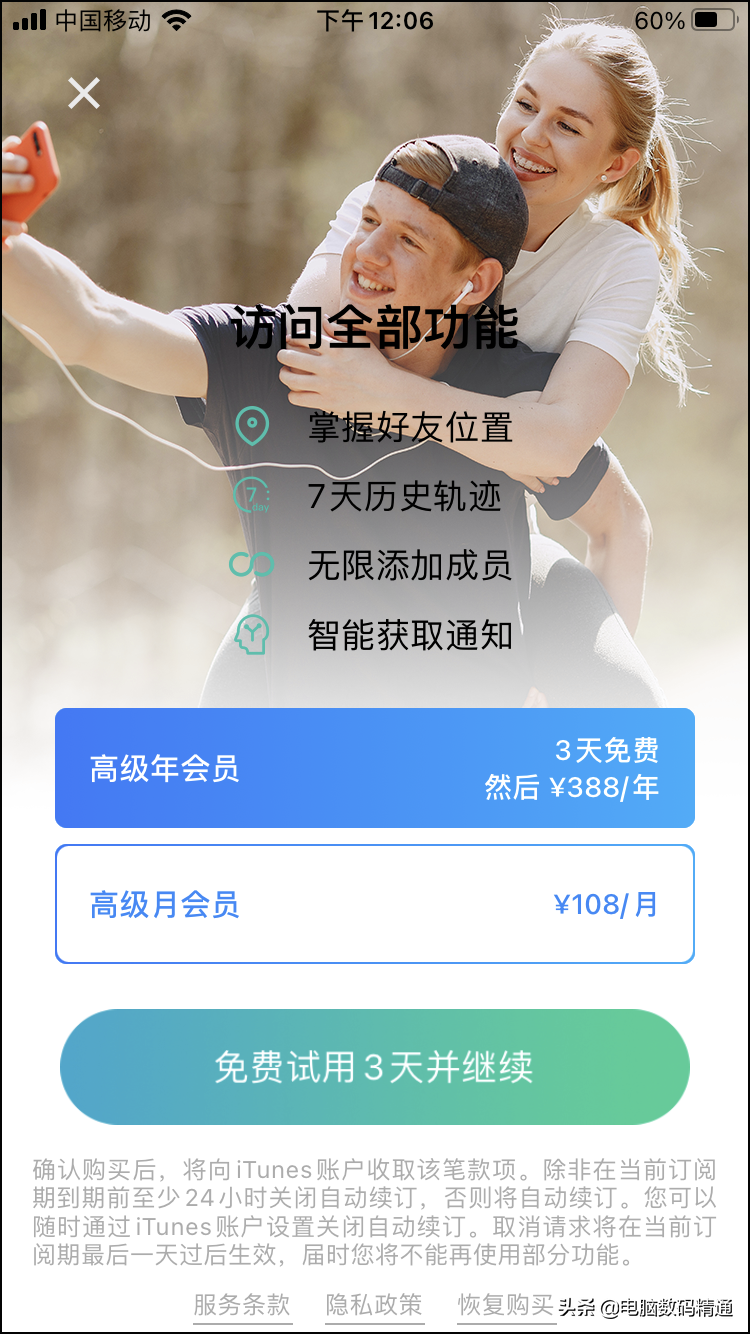Select the 高级年会员 yearly plan
Image resolution: width=750 pixels, height=1334 pixels.
(375, 767)
